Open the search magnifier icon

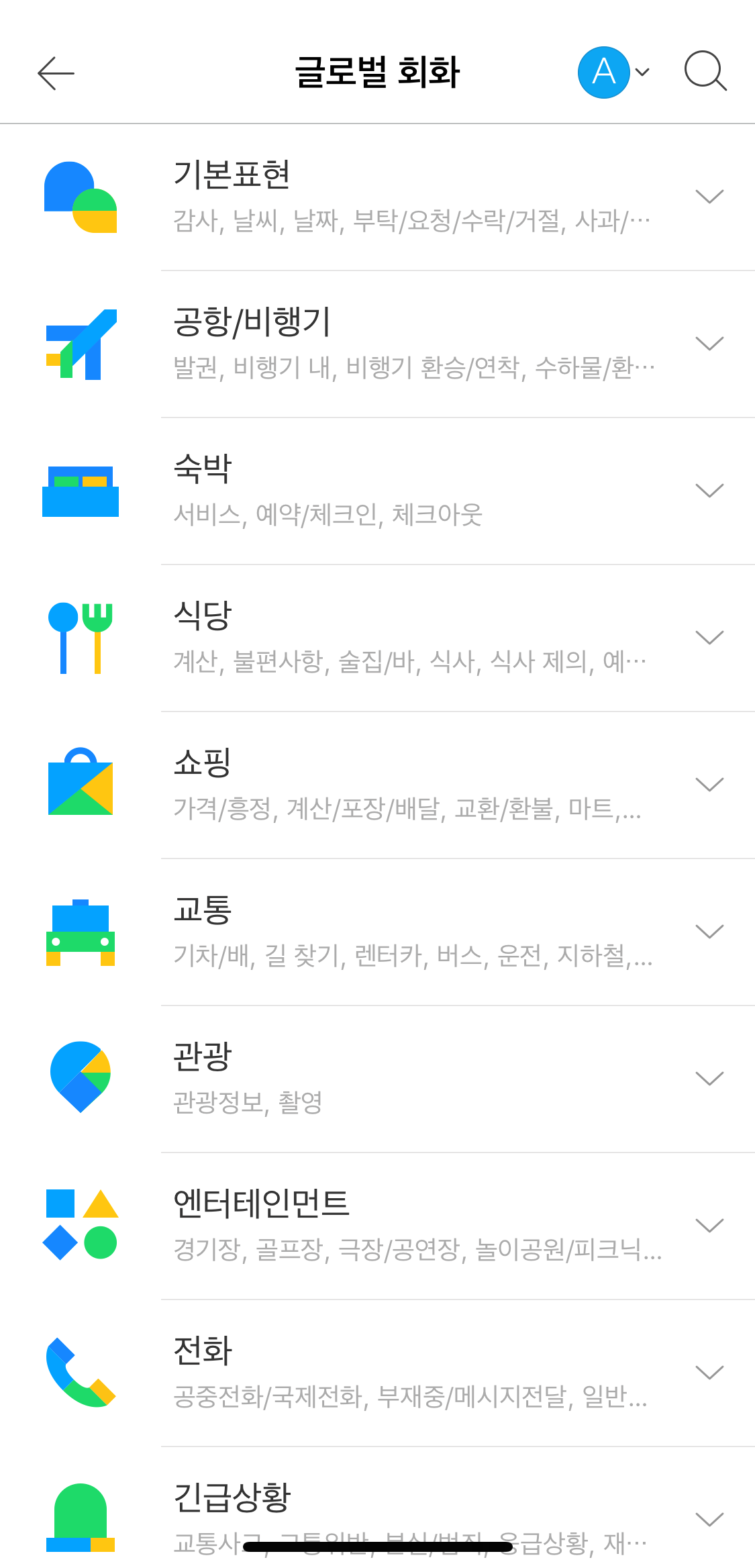pos(705,70)
